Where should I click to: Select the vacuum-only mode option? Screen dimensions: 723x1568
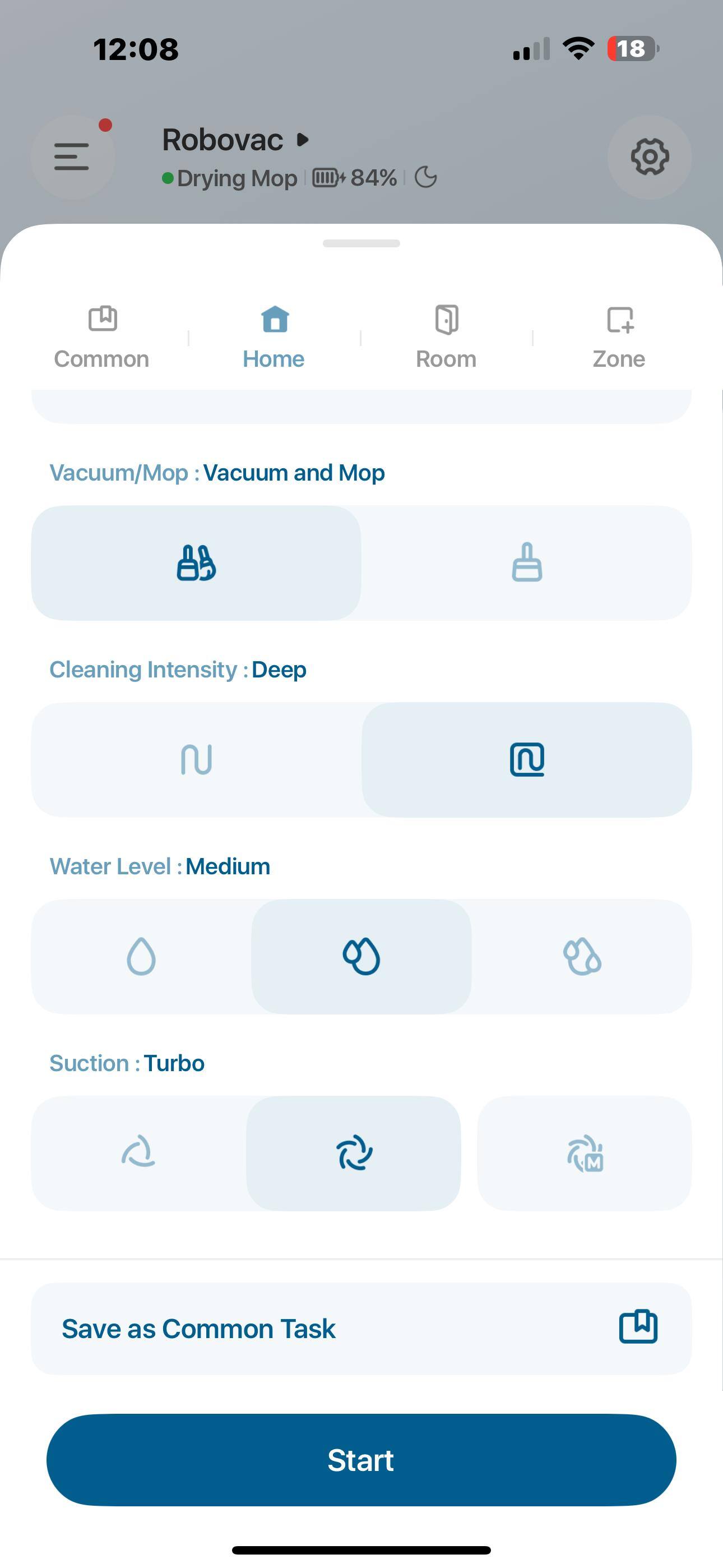526,563
